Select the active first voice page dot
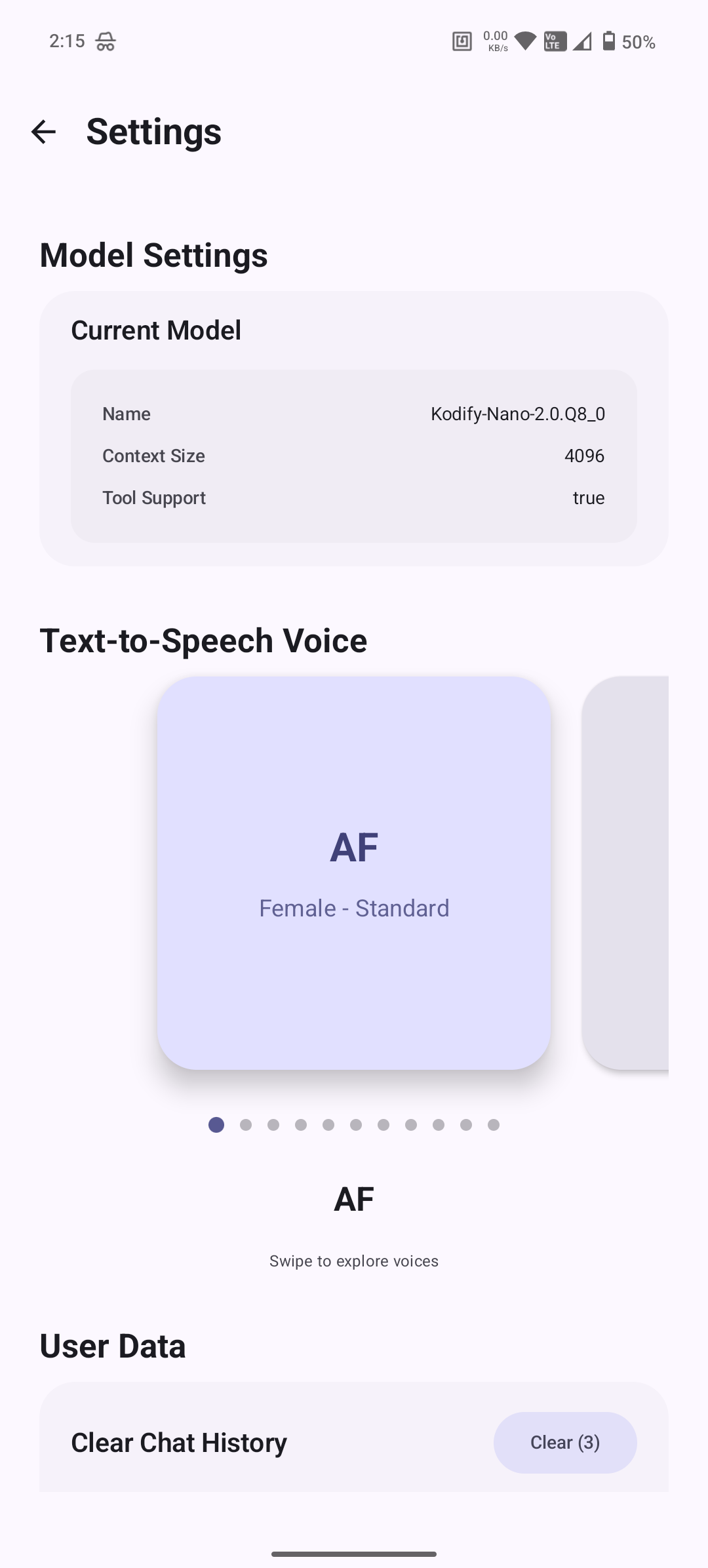This screenshot has height=1568, width=708. tap(216, 1124)
